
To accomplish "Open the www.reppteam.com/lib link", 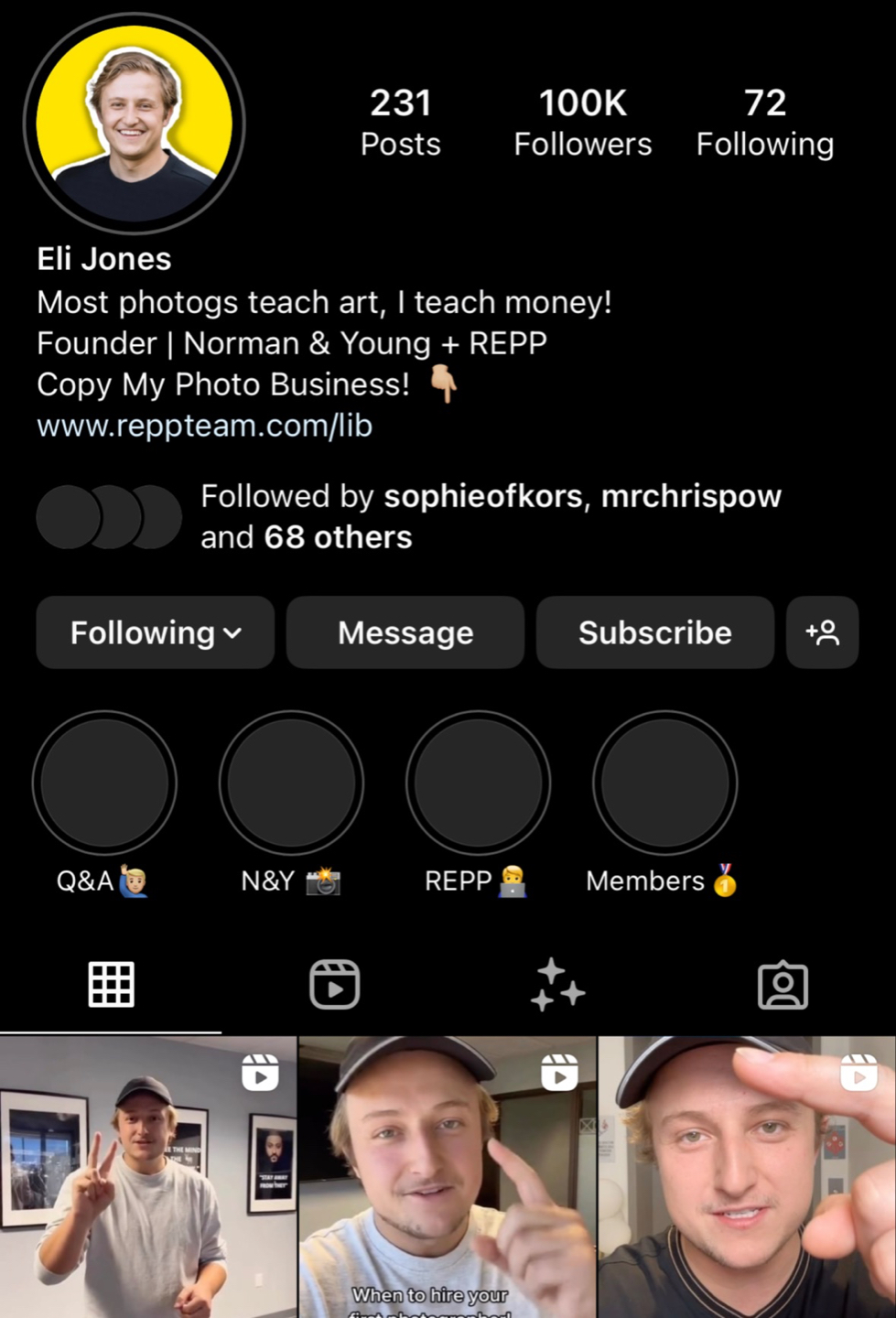I will [x=204, y=426].
